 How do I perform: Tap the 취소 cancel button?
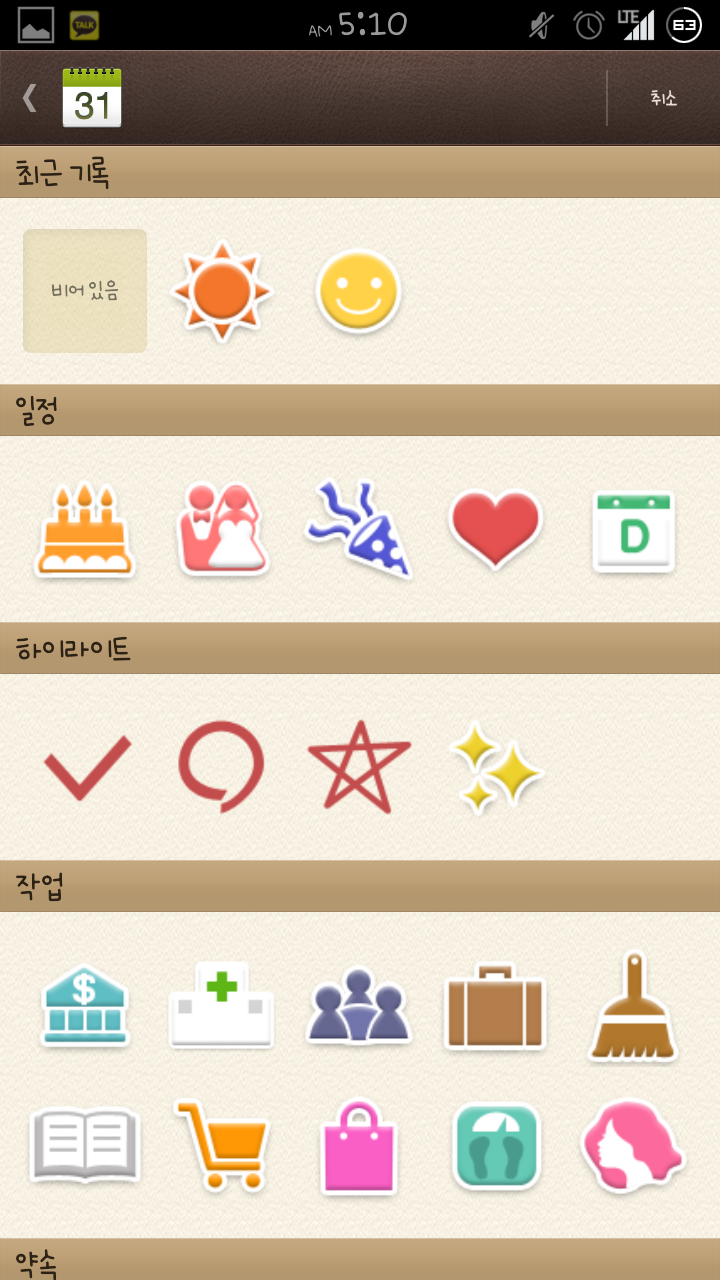point(663,98)
